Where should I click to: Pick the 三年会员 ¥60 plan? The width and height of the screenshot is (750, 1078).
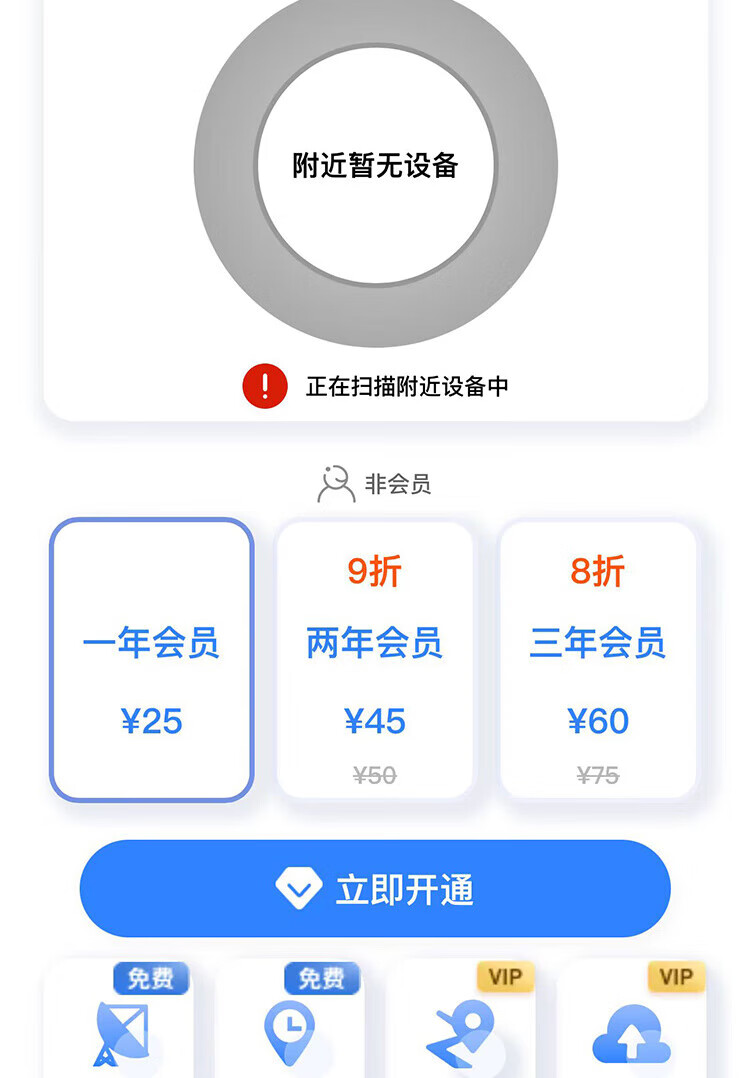pyautogui.click(x=597, y=660)
